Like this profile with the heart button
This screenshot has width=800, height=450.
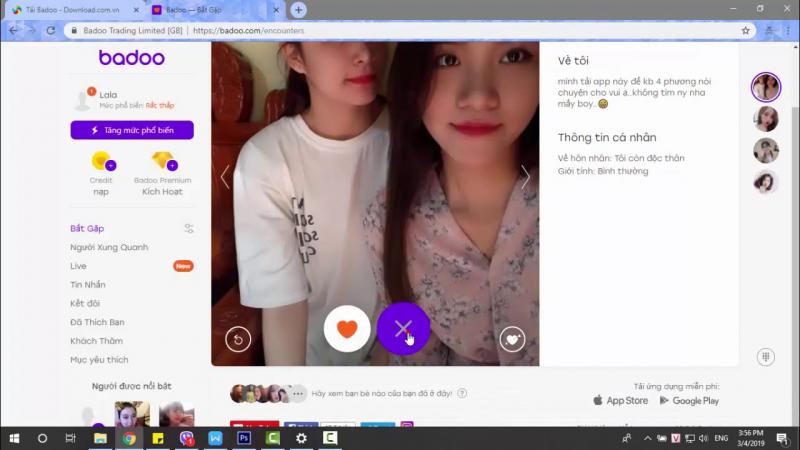pos(347,329)
